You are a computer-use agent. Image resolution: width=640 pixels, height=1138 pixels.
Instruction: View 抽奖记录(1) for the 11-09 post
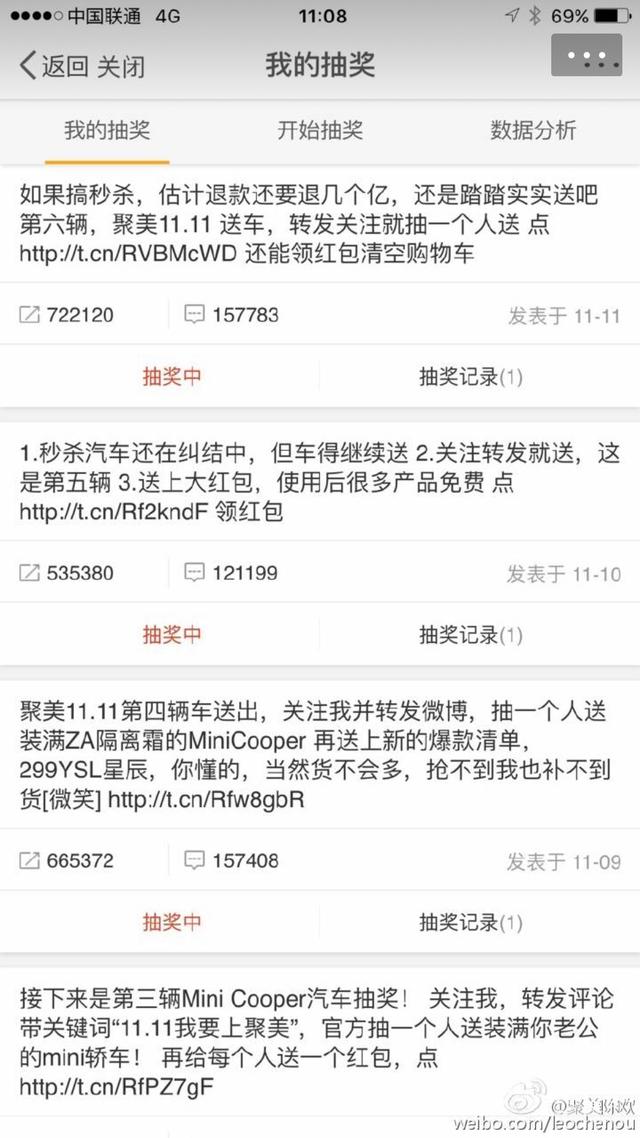click(471, 922)
